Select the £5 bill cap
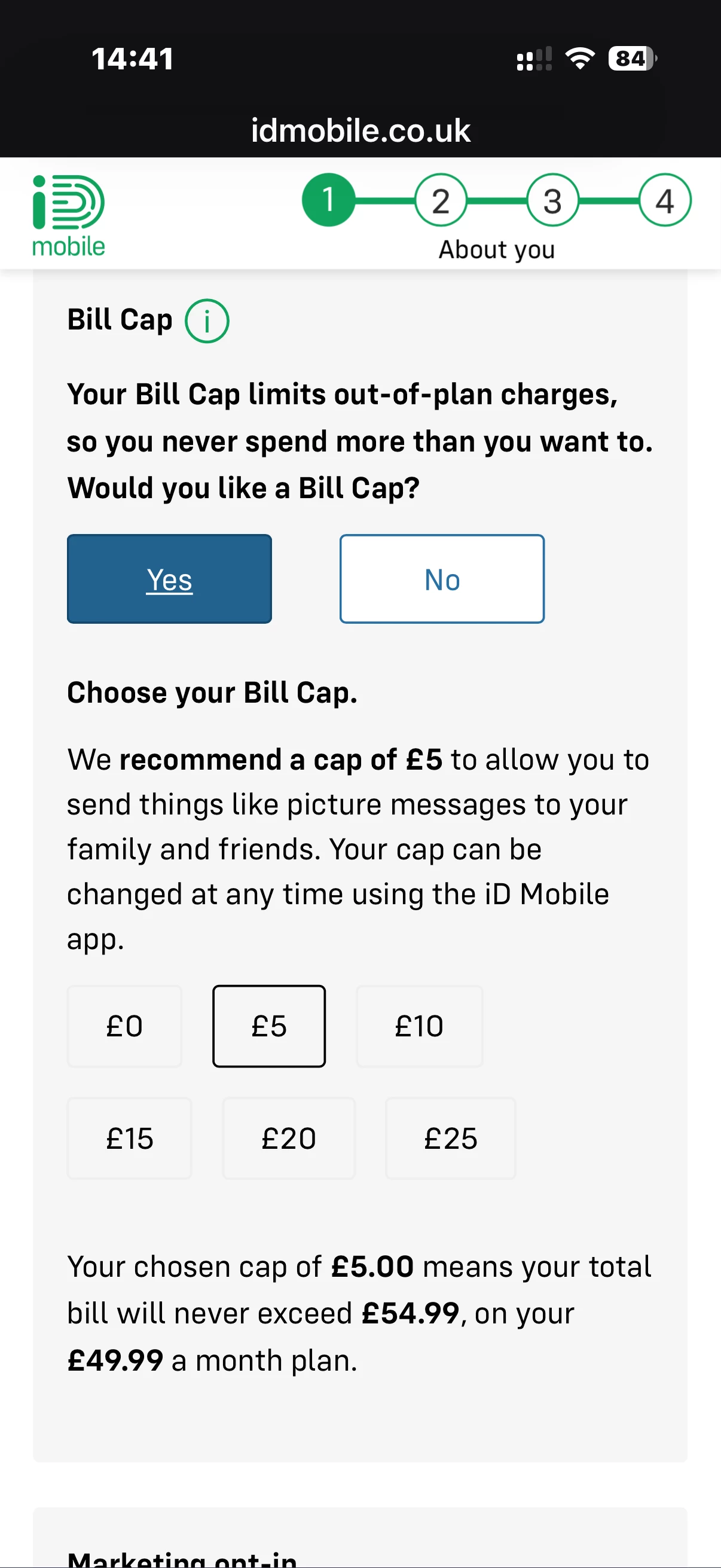This screenshot has height=1568, width=721. pyautogui.click(x=269, y=1026)
